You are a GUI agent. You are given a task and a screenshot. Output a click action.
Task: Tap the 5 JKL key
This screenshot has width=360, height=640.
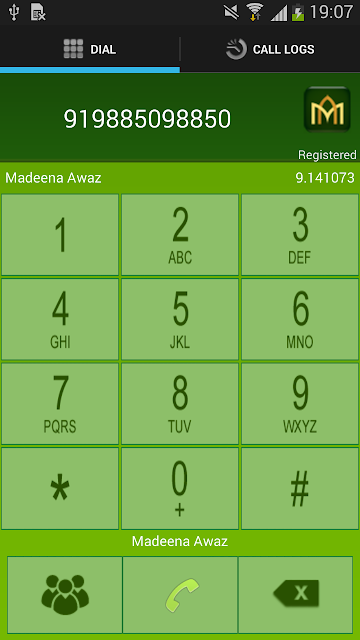180,319
